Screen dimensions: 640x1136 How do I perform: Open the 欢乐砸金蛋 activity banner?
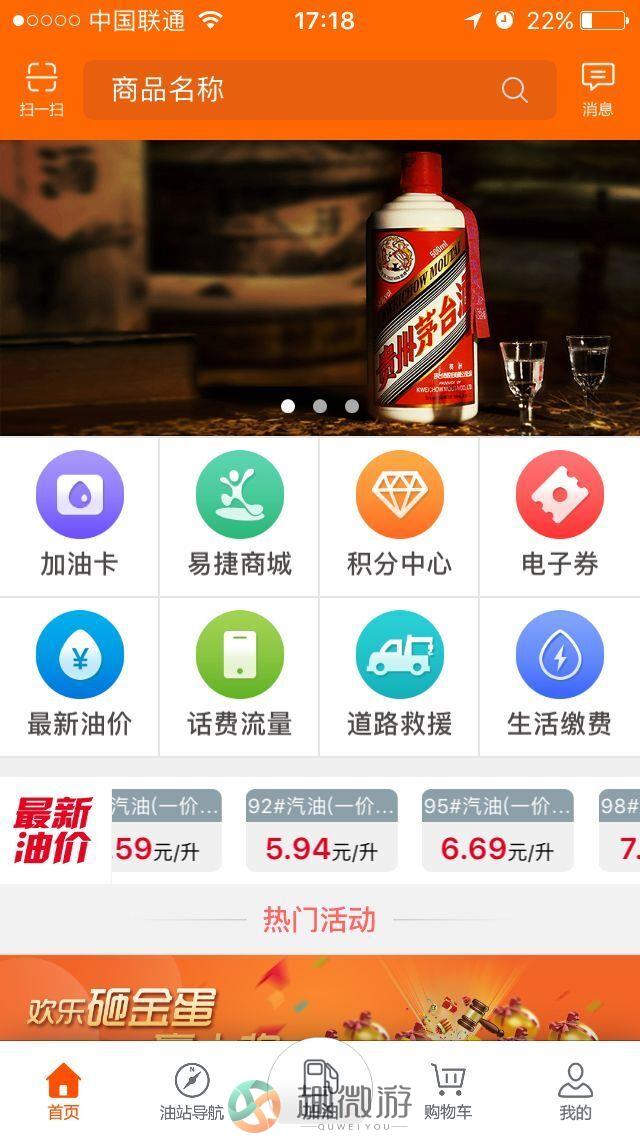320,998
